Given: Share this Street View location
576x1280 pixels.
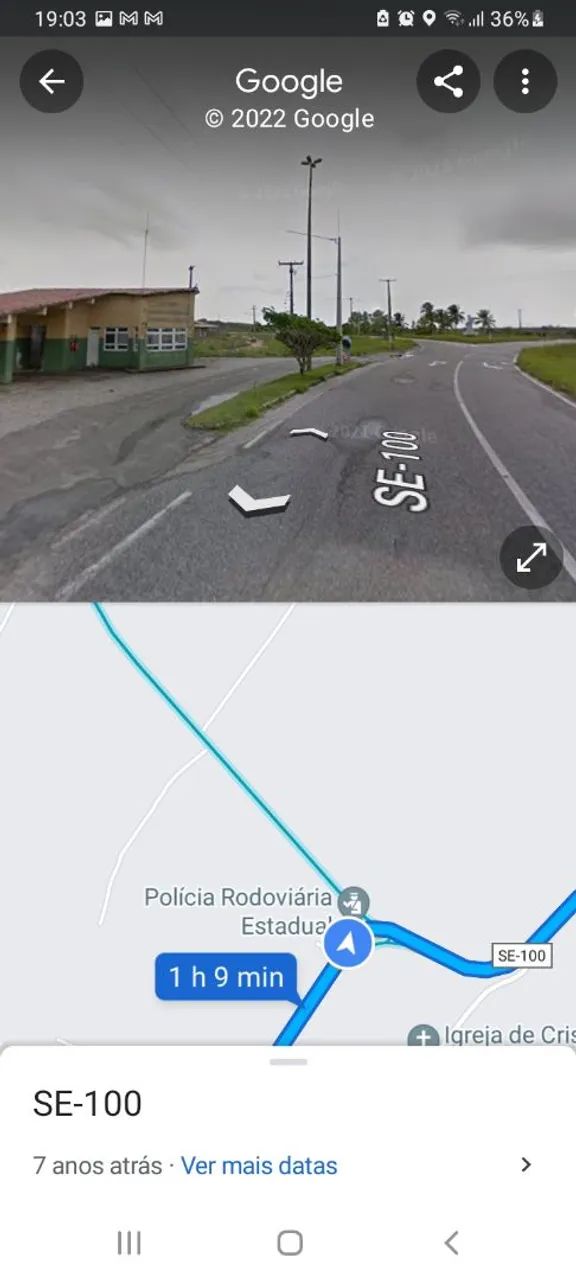Looking at the screenshot, I should pyautogui.click(x=448, y=82).
